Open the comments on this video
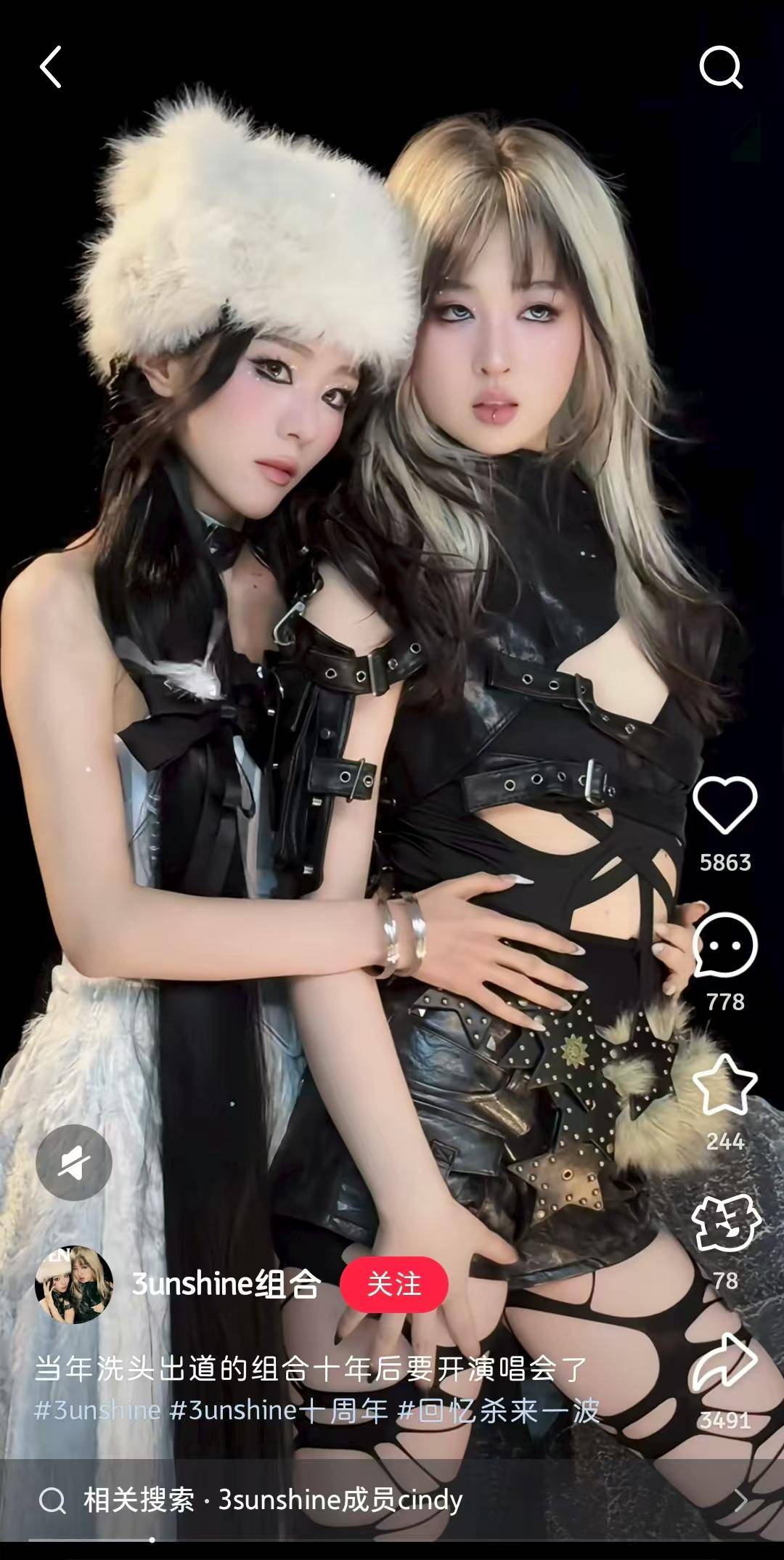This screenshot has height=1560, width=784. (x=724, y=946)
